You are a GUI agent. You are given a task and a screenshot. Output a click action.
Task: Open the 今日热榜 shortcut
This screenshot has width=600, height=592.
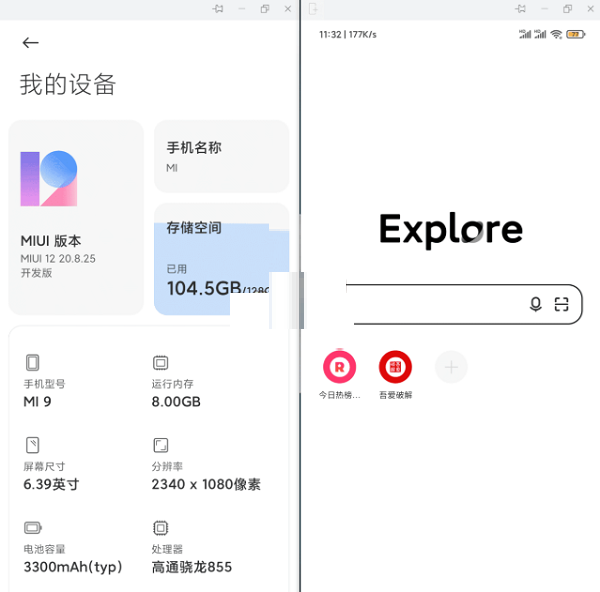pyautogui.click(x=339, y=368)
